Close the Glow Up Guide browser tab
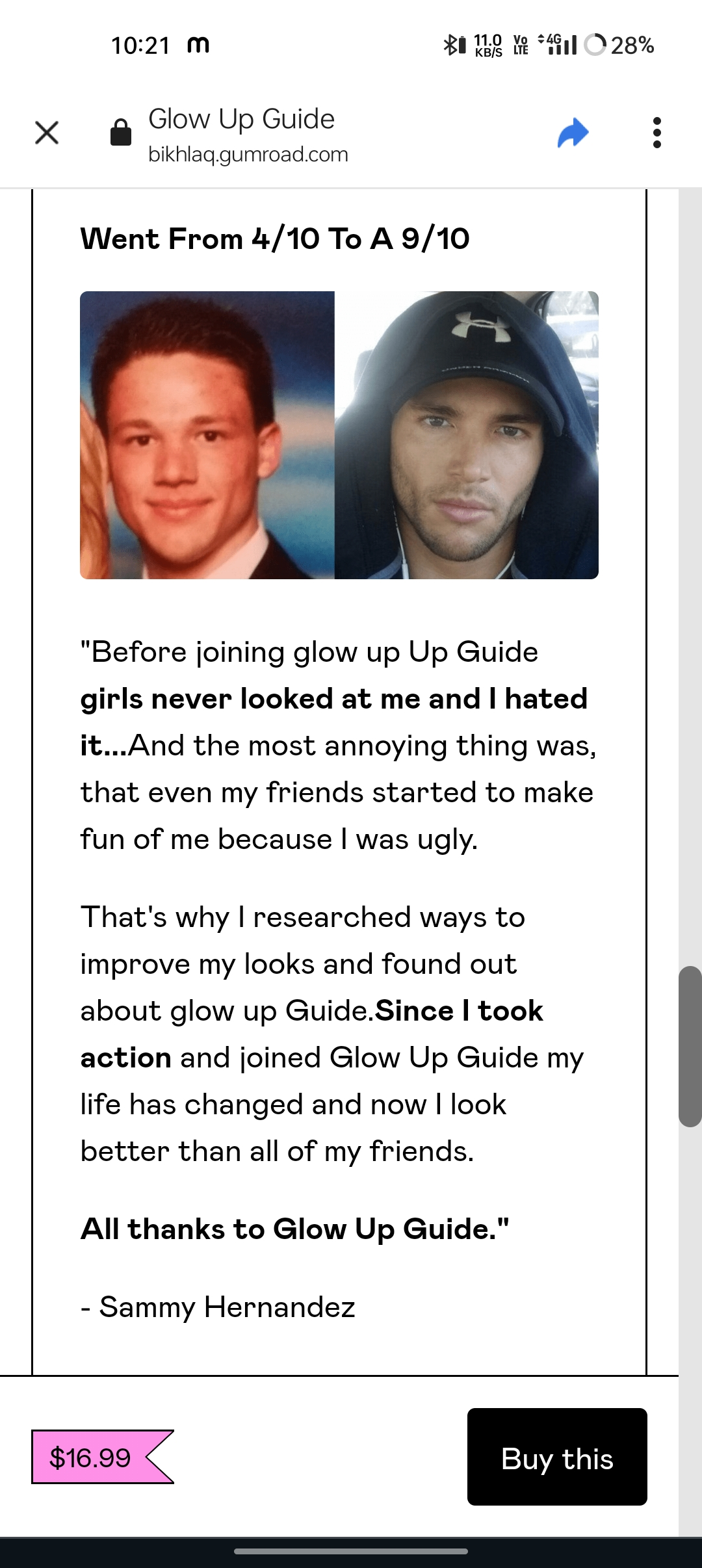 pos(47,133)
